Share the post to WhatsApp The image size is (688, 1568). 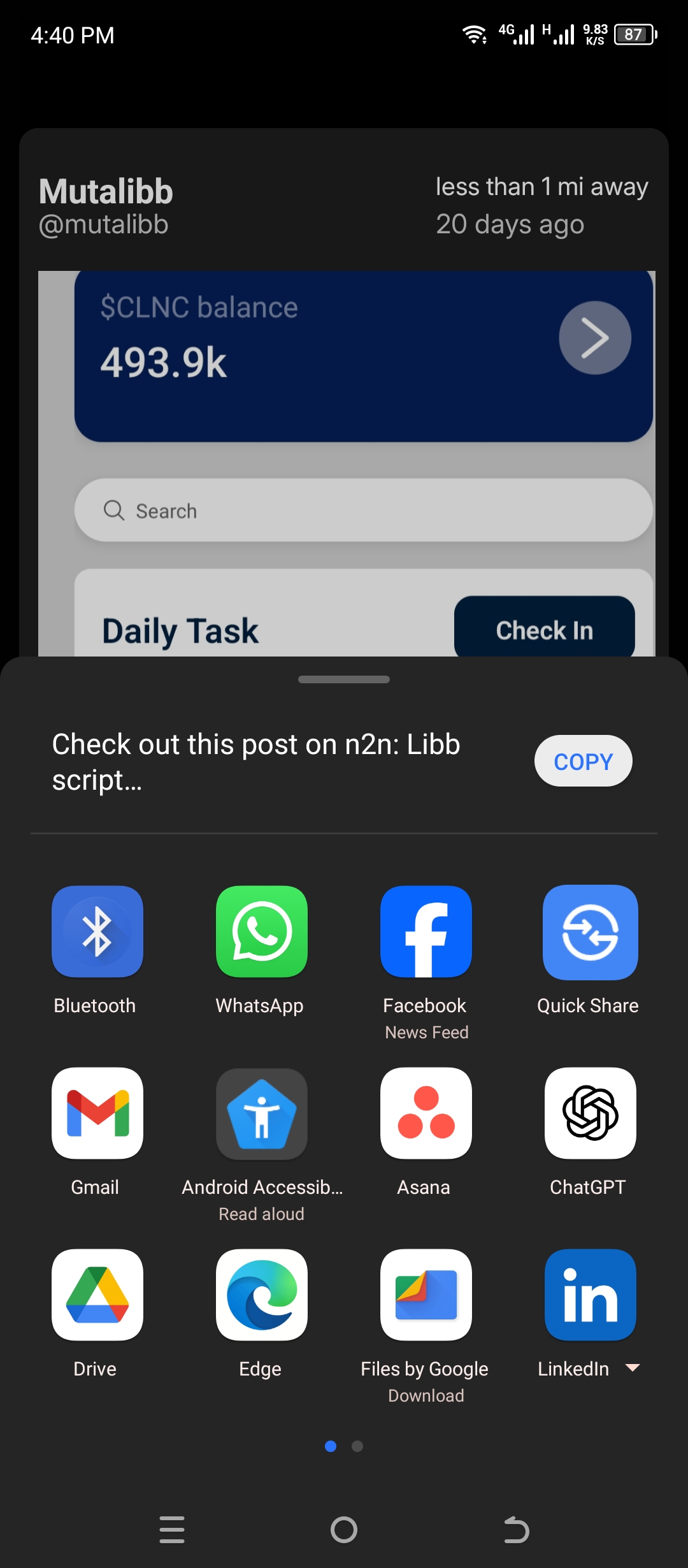point(261,932)
